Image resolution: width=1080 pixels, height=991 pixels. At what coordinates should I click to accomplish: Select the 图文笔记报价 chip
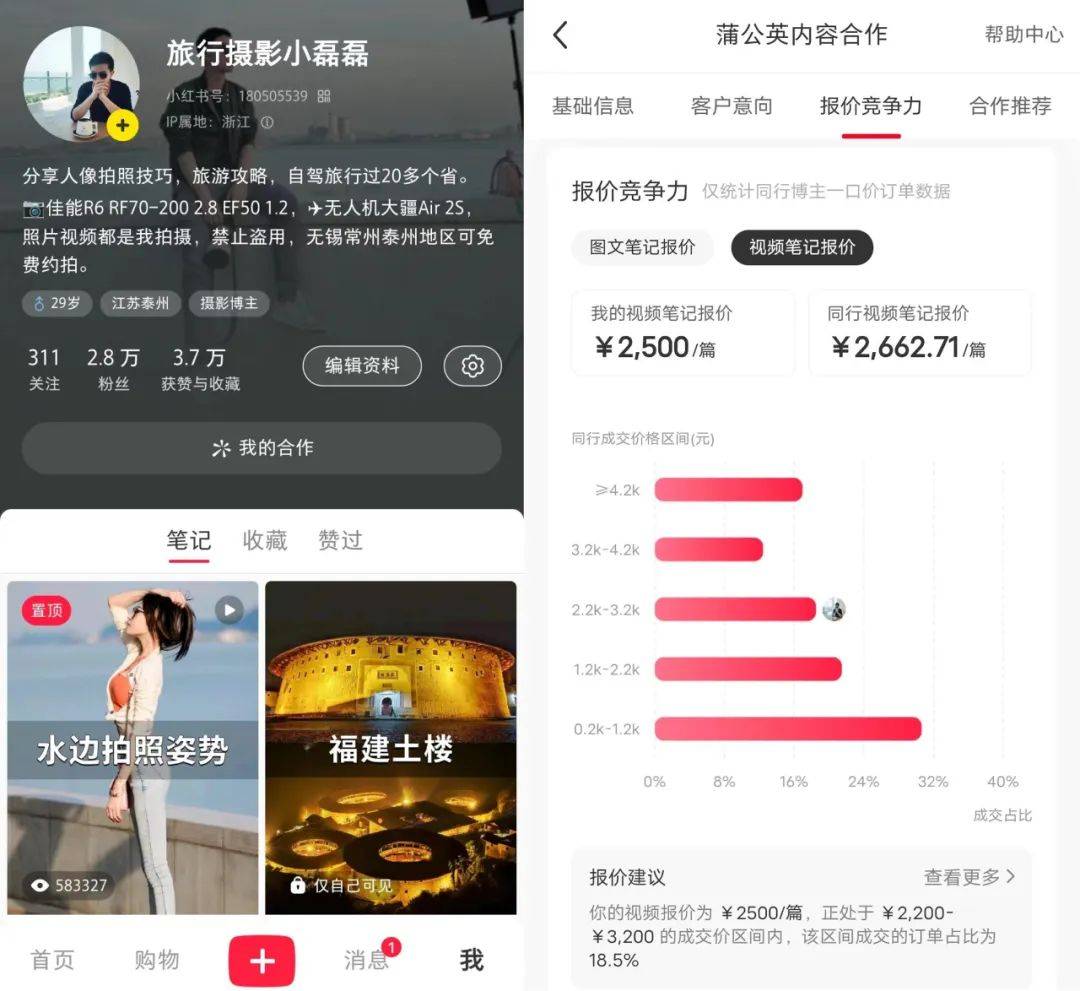point(642,247)
